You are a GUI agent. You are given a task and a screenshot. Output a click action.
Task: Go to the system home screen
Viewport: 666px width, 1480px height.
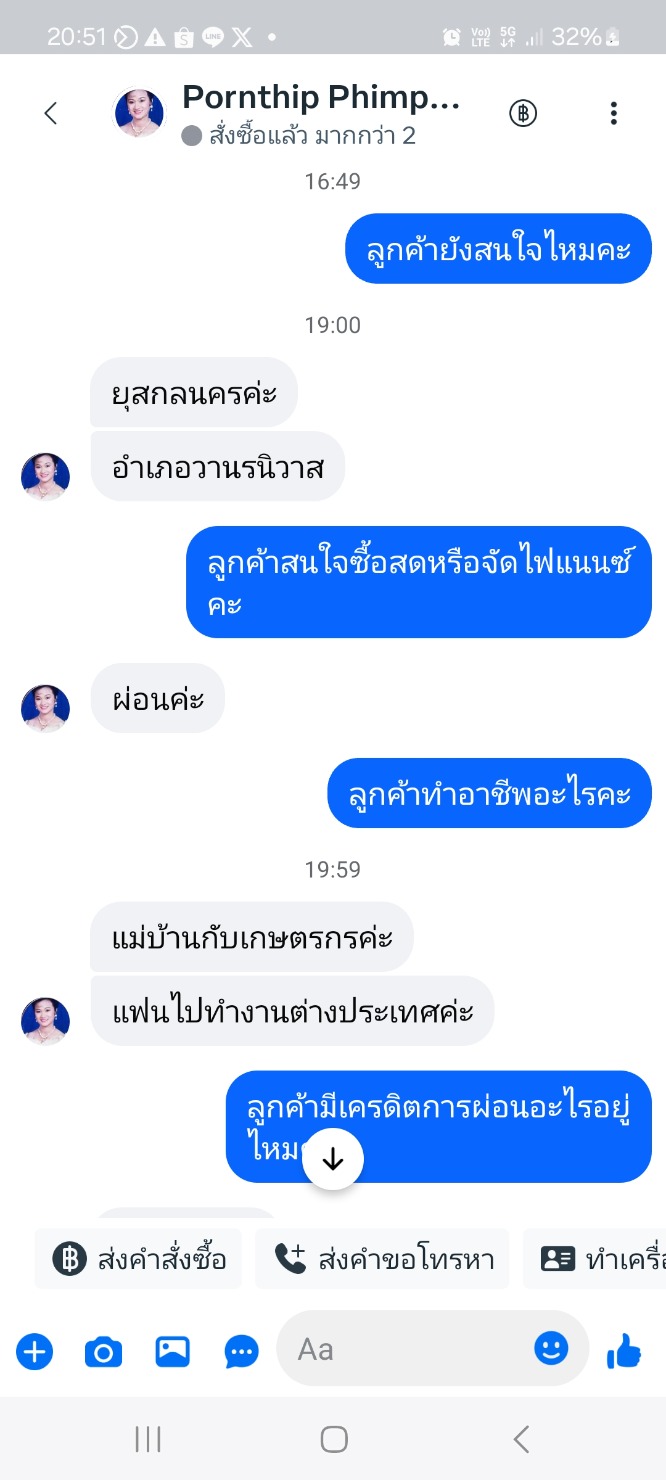[333, 1439]
